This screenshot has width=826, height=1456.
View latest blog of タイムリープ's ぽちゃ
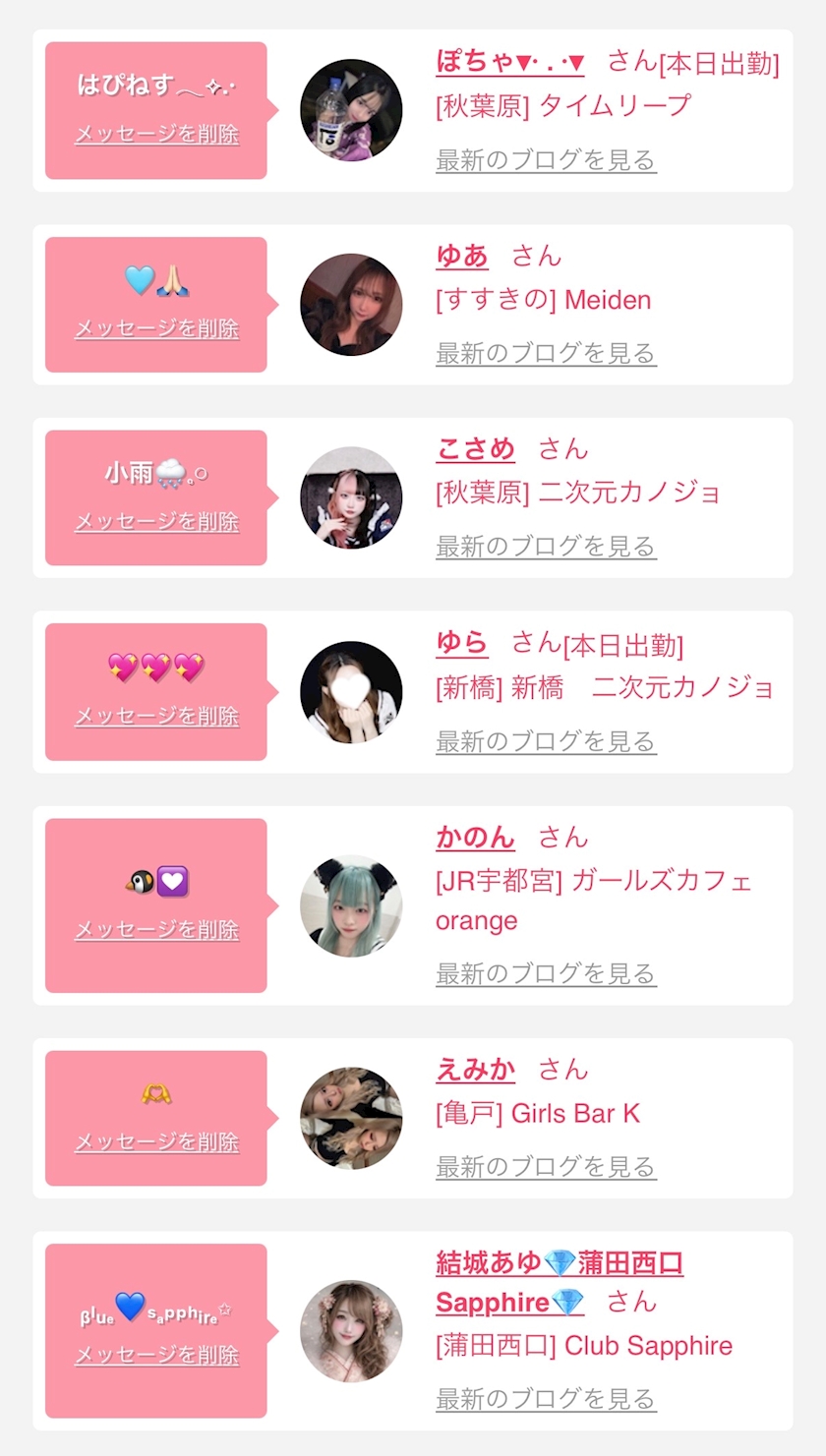(546, 159)
